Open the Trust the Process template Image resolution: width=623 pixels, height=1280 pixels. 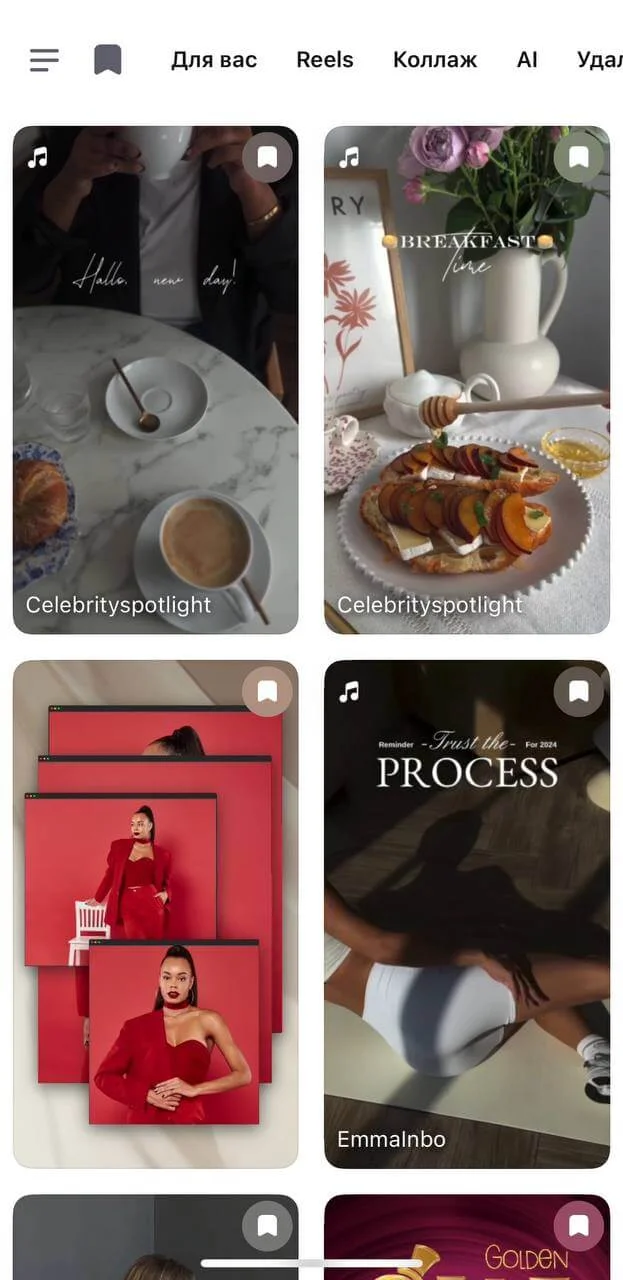click(x=467, y=930)
